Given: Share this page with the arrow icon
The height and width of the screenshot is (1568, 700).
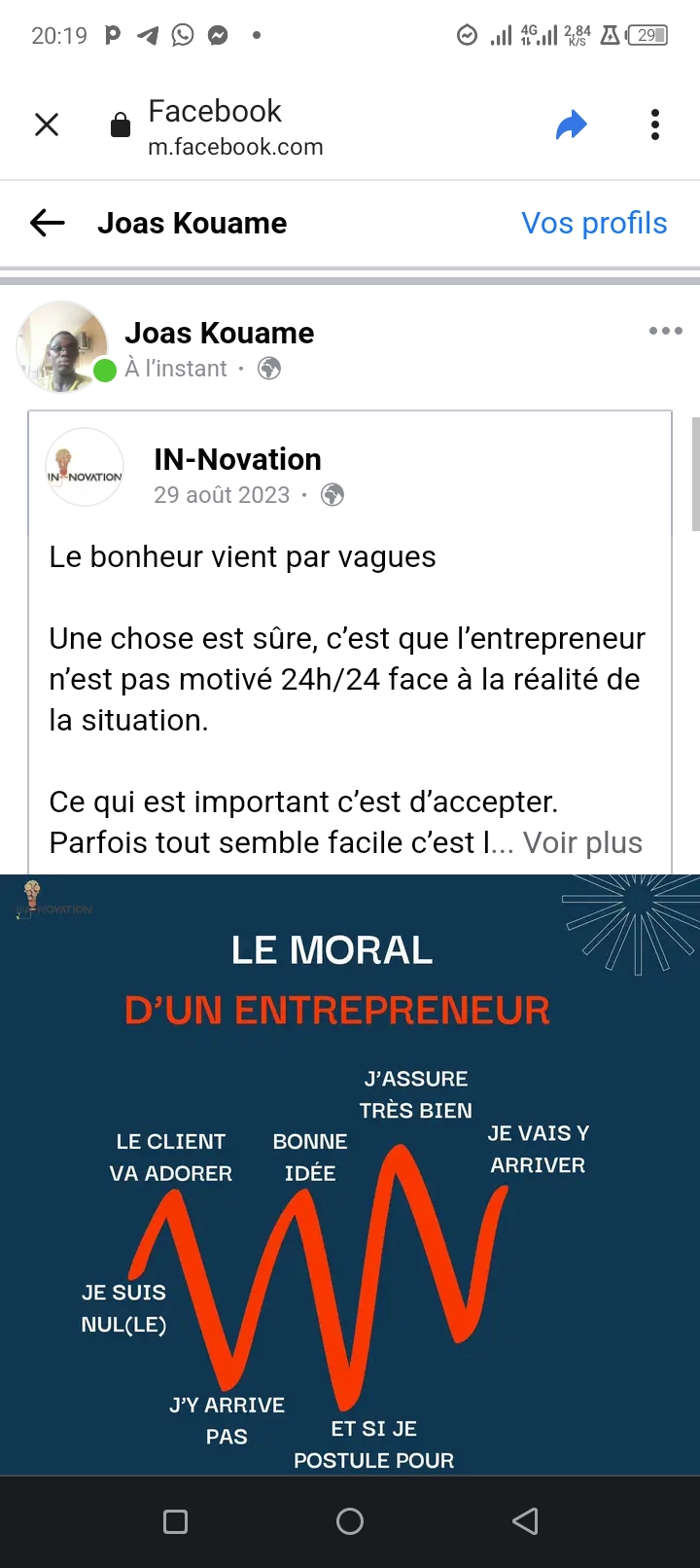Looking at the screenshot, I should [572, 125].
